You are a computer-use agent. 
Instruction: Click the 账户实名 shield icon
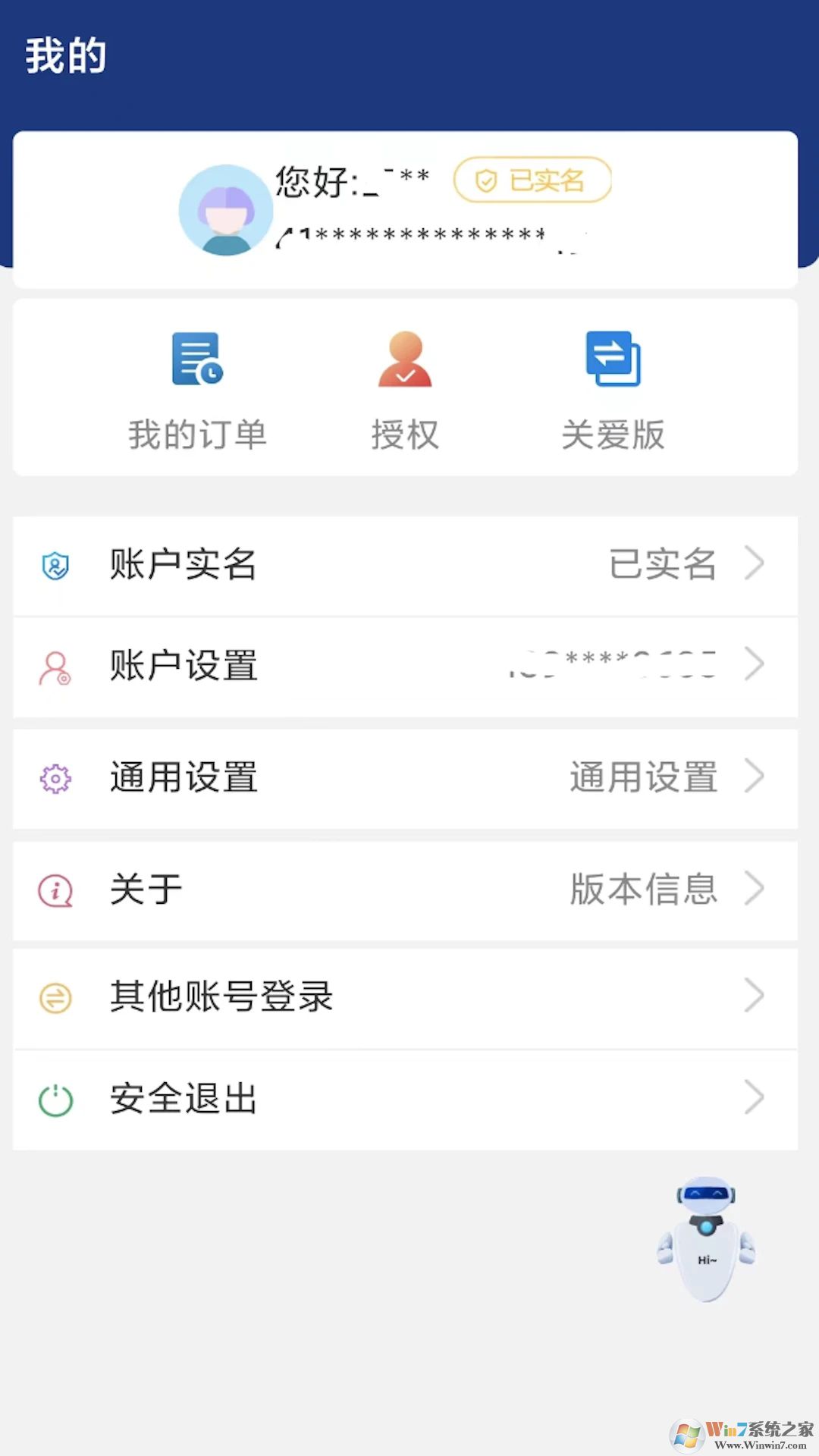55,563
